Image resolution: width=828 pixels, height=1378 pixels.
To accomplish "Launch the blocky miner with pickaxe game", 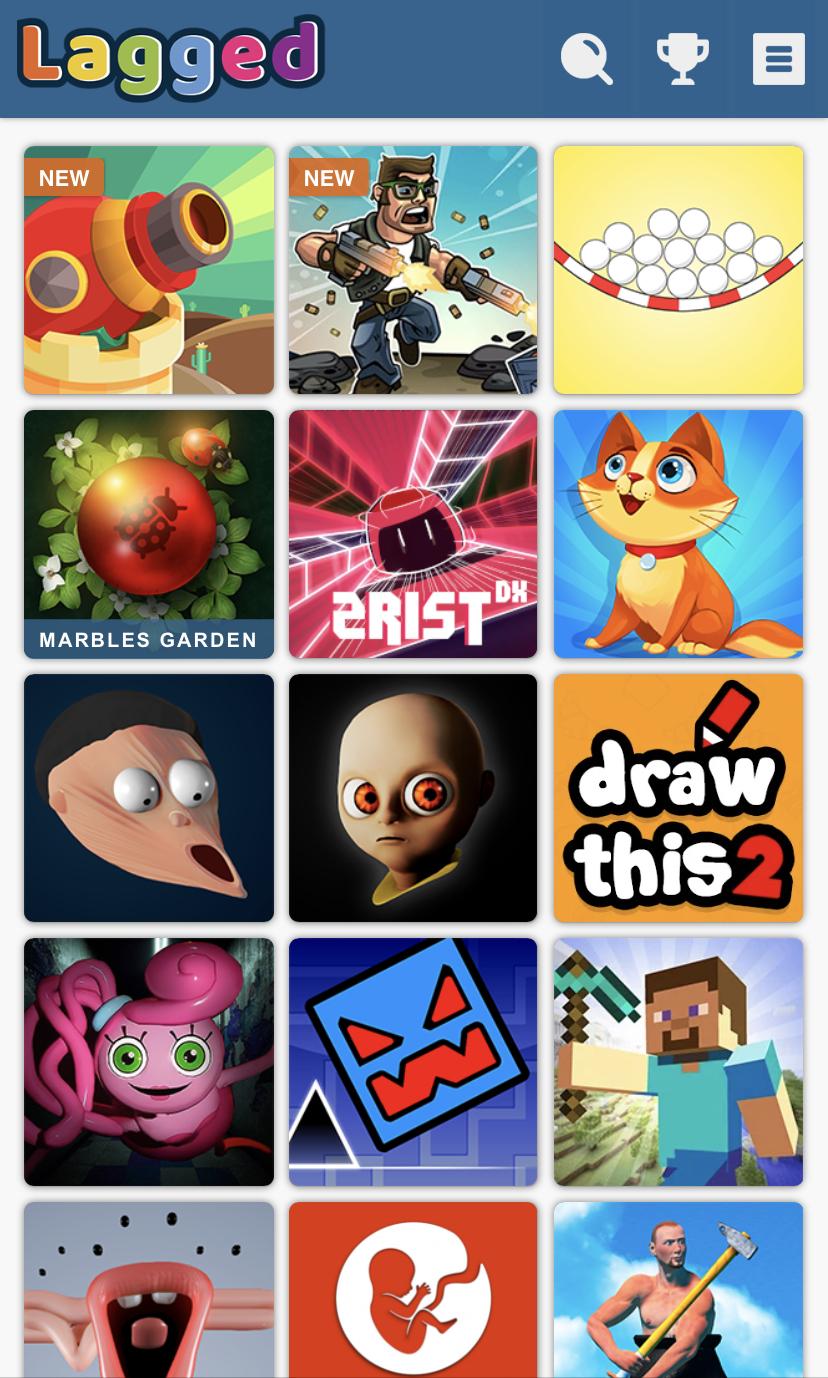I will tap(678, 1062).
